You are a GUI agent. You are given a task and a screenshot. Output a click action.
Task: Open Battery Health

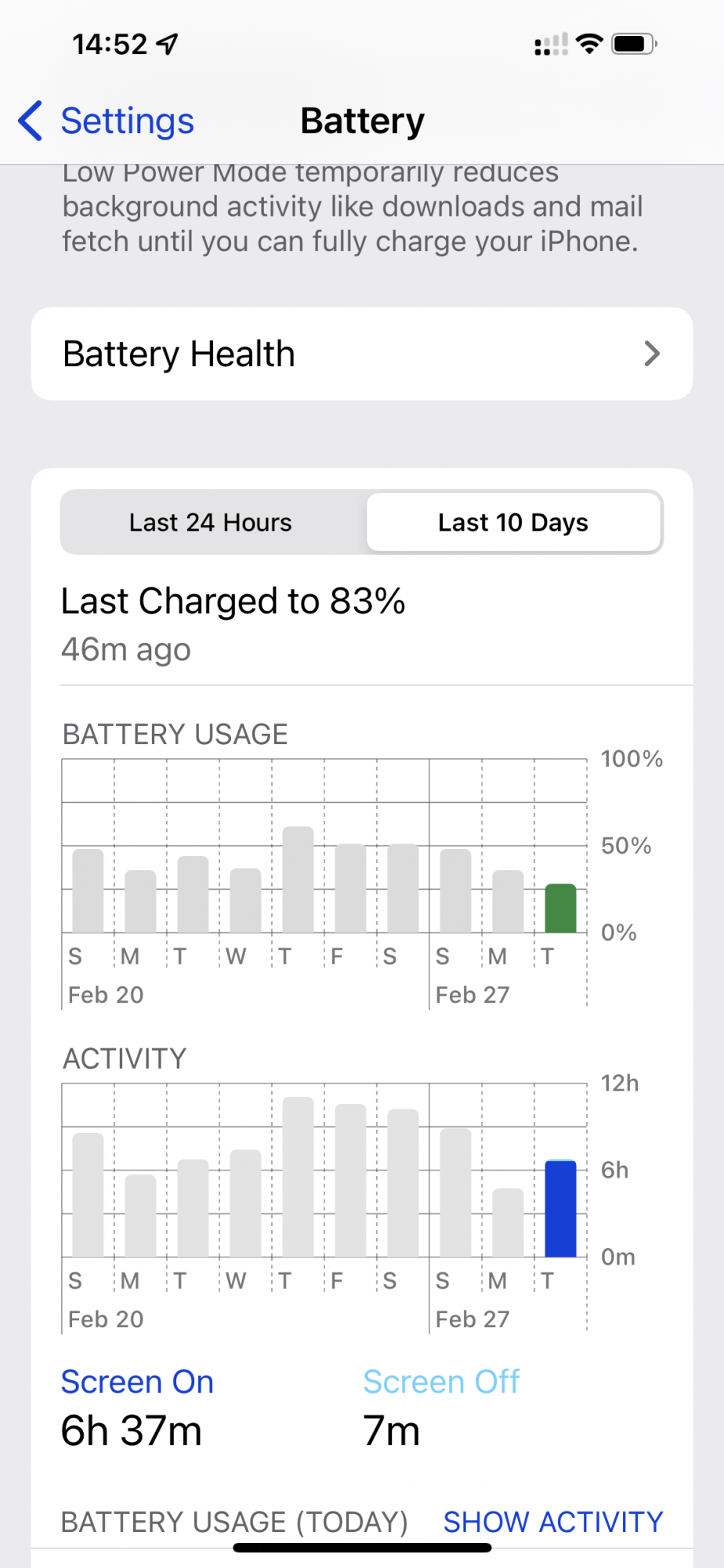(361, 354)
